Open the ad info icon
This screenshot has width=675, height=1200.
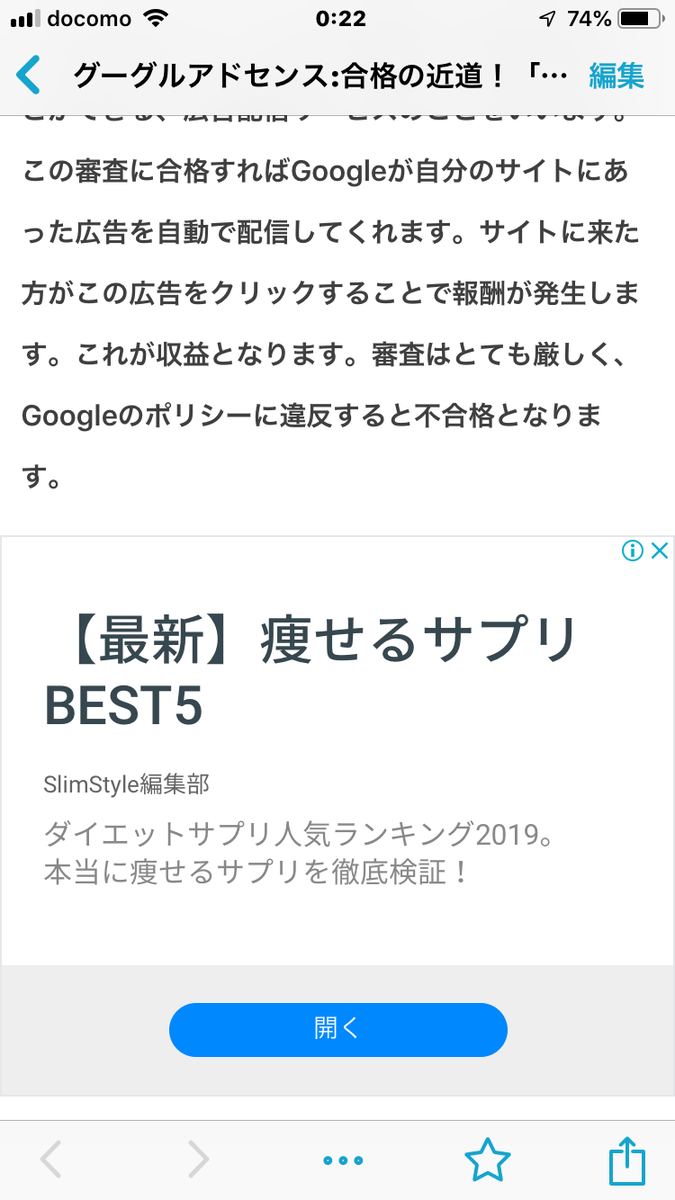click(632, 551)
